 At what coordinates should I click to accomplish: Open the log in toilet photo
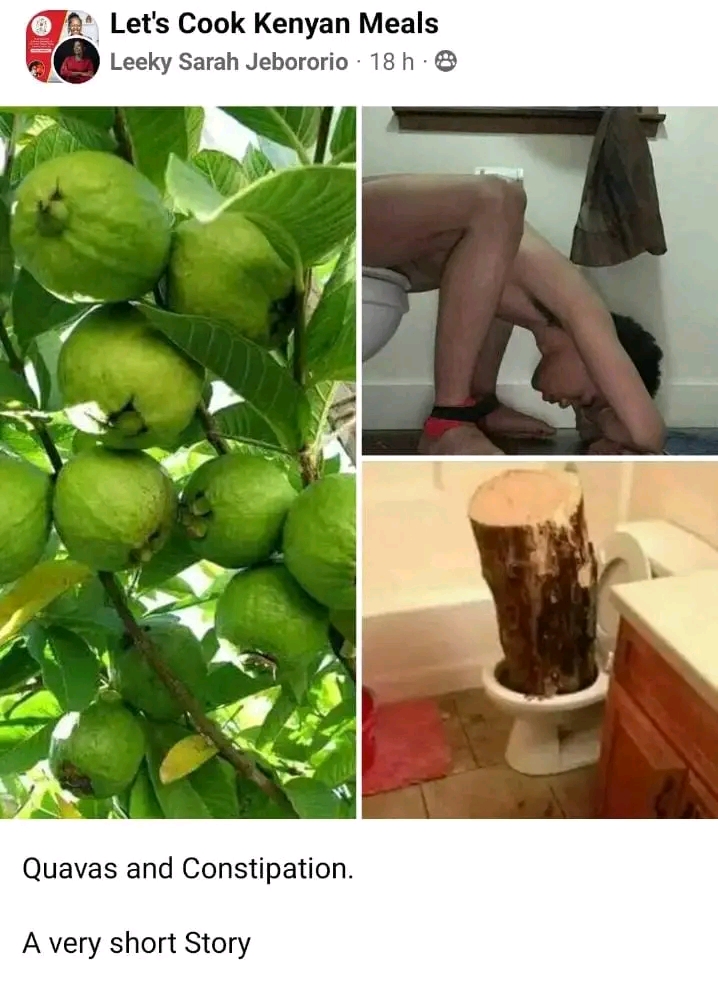pos(539,640)
